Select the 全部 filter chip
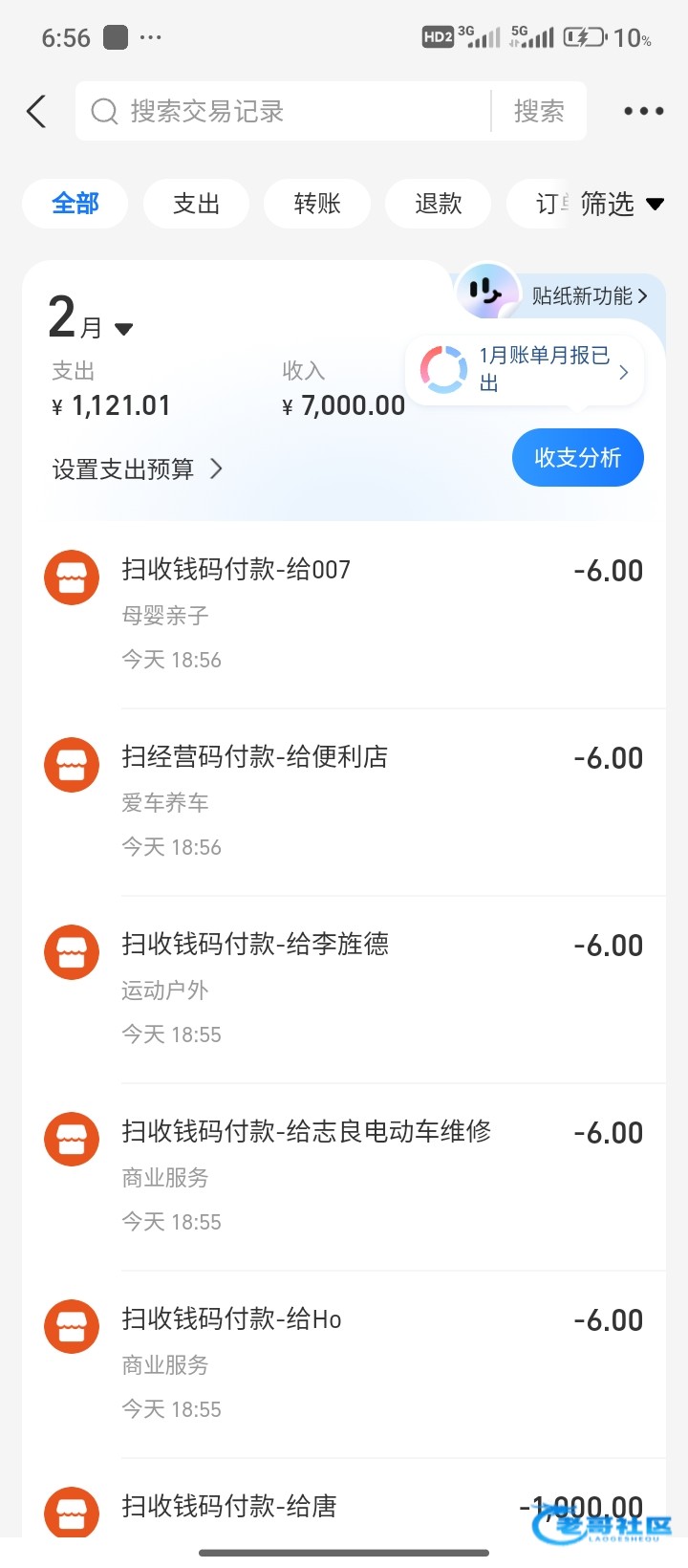 [75, 204]
